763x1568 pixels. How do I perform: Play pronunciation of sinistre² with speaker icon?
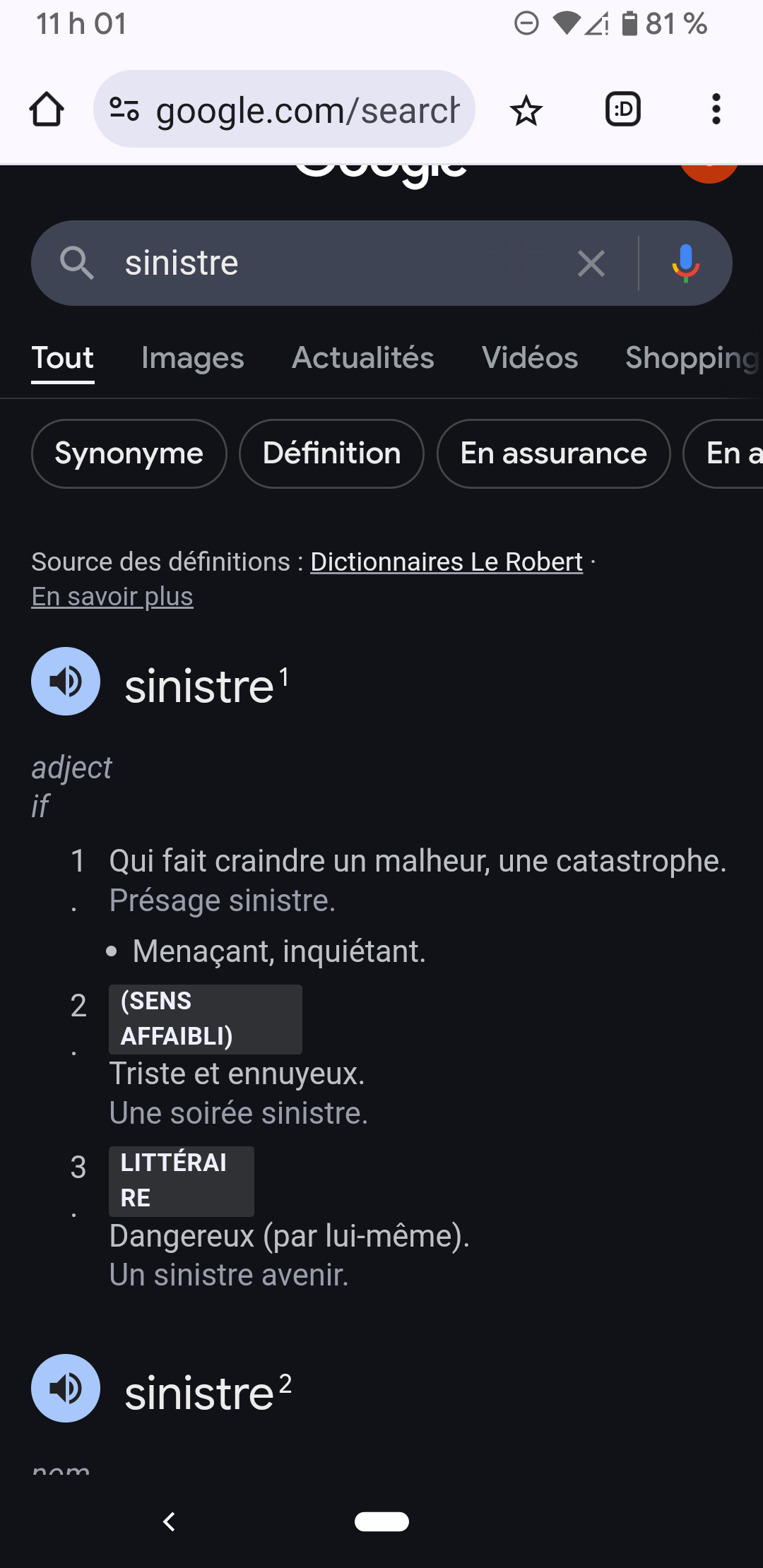point(65,1388)
